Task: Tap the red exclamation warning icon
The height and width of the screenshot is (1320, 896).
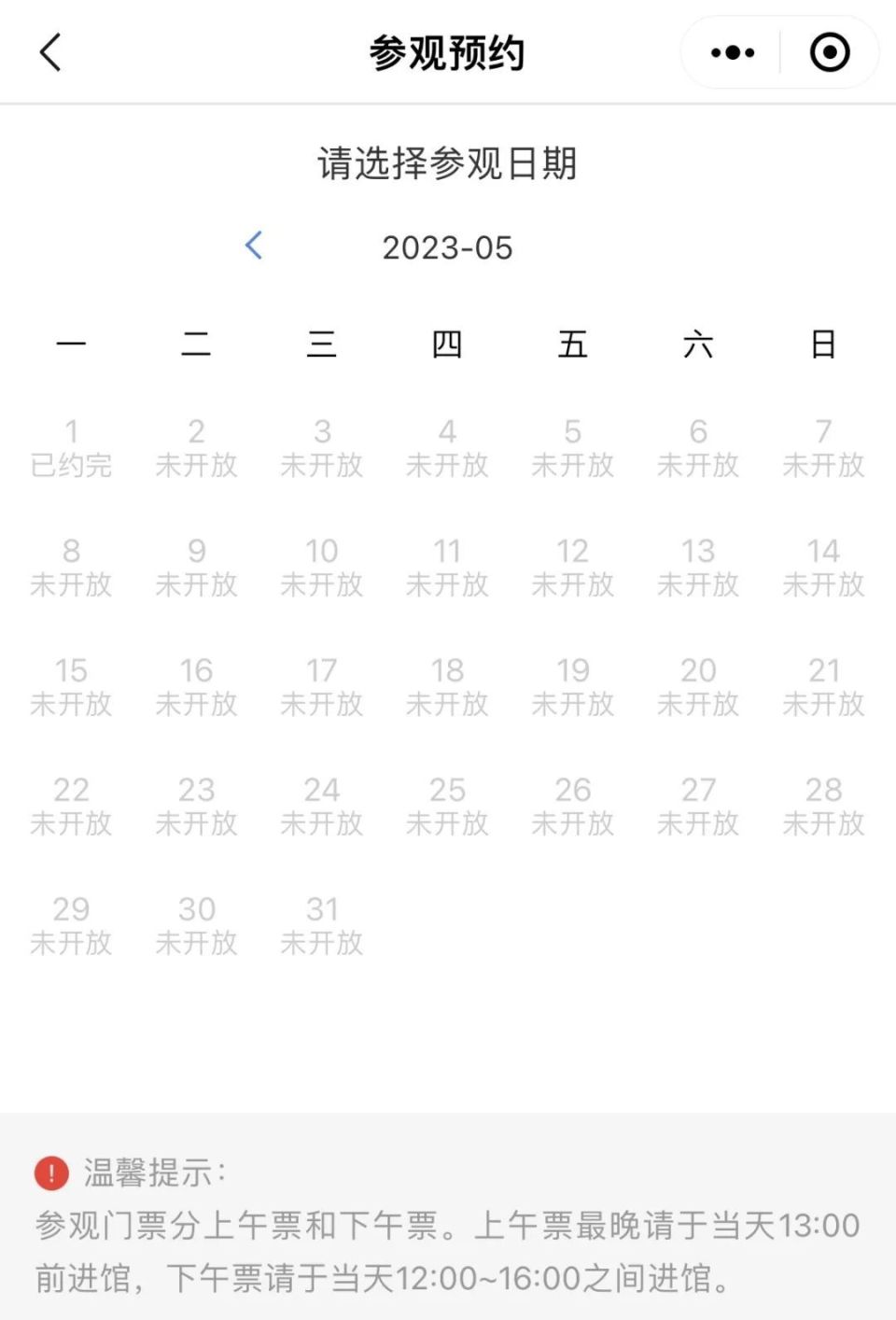Action: (49, 1173)
